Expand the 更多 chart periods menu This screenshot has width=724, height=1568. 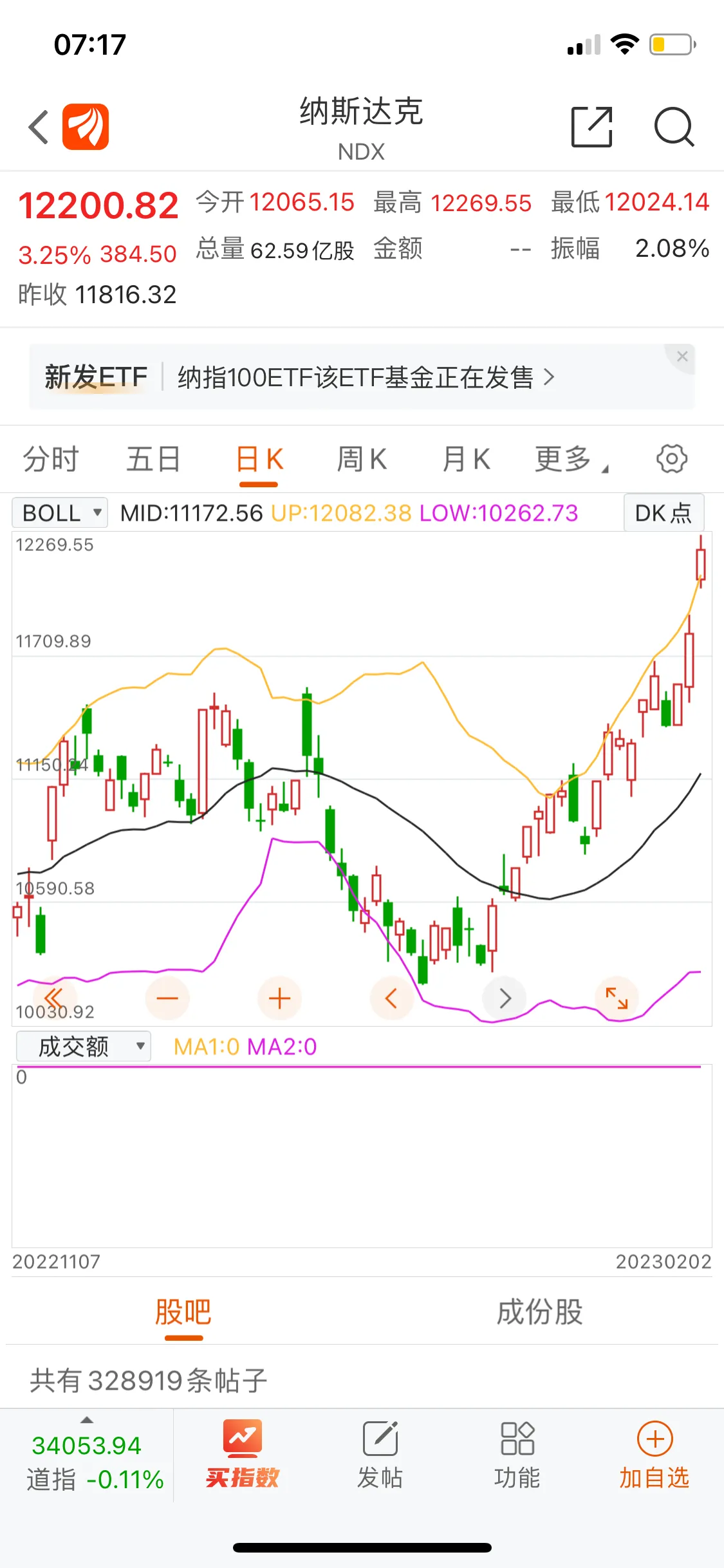point(571,460)
